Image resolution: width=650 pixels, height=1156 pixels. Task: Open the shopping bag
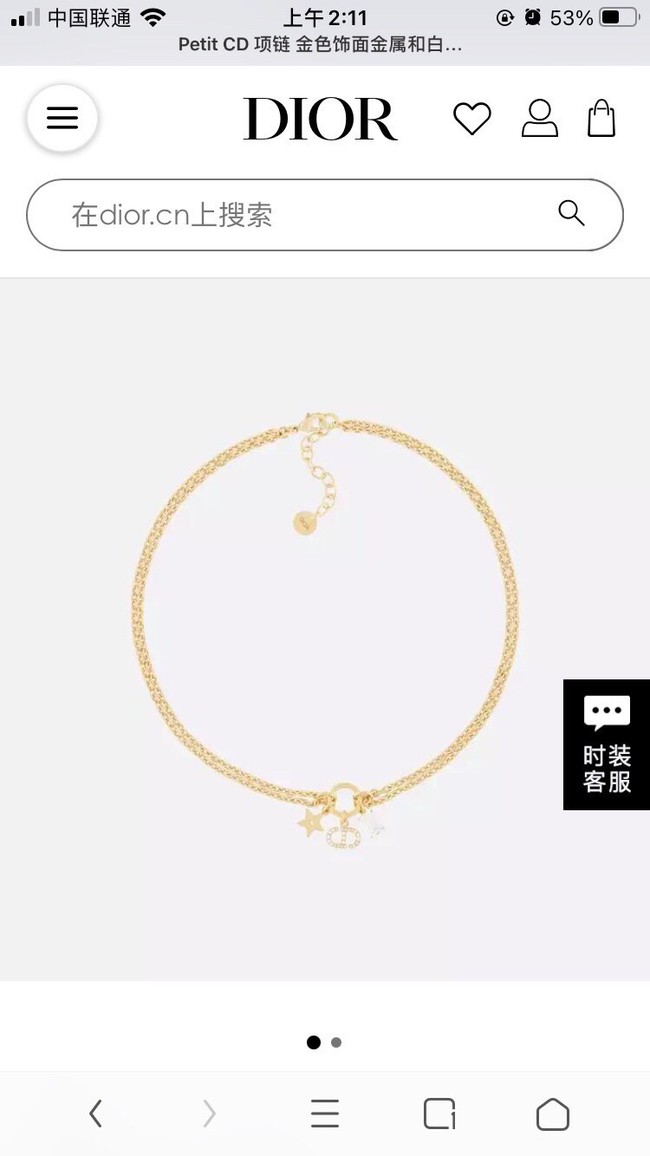tap(601, 118)
